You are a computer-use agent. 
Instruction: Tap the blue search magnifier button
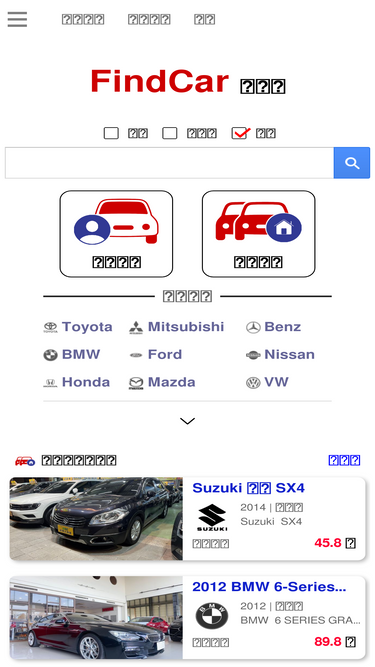point(352,163)
